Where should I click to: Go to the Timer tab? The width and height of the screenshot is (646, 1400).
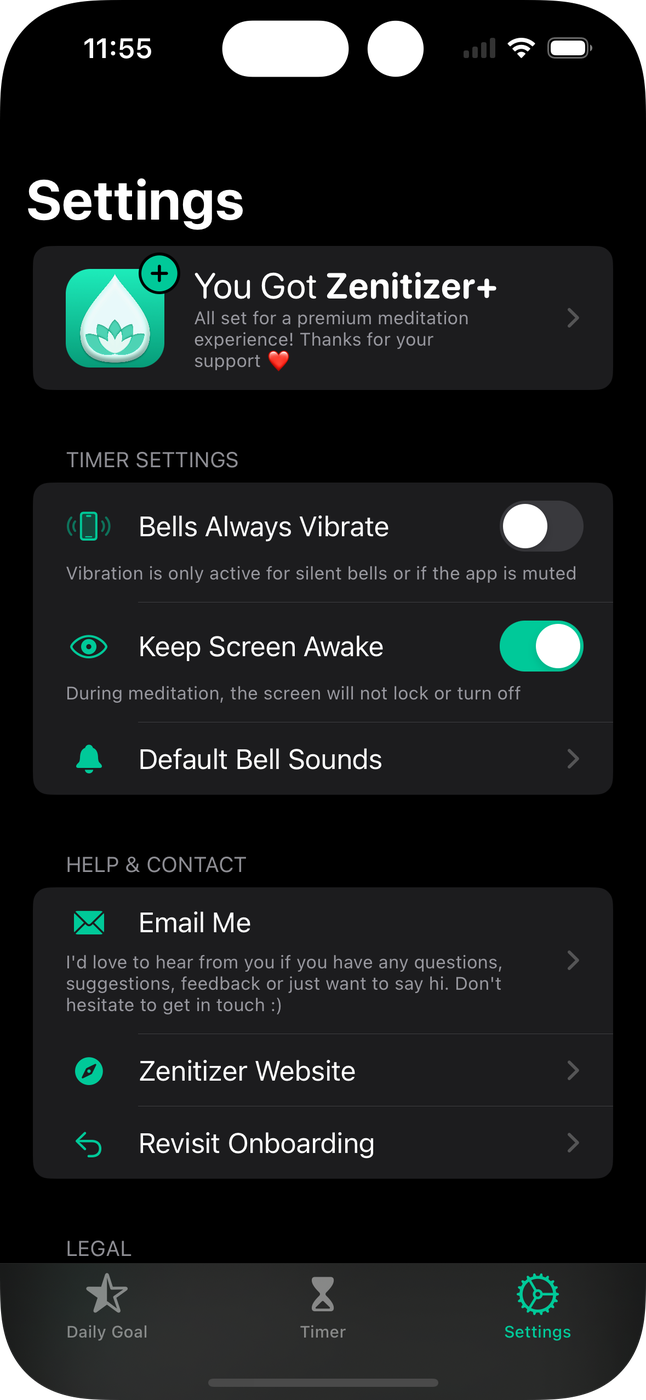pyautogui.click(x=323, y=1308)
